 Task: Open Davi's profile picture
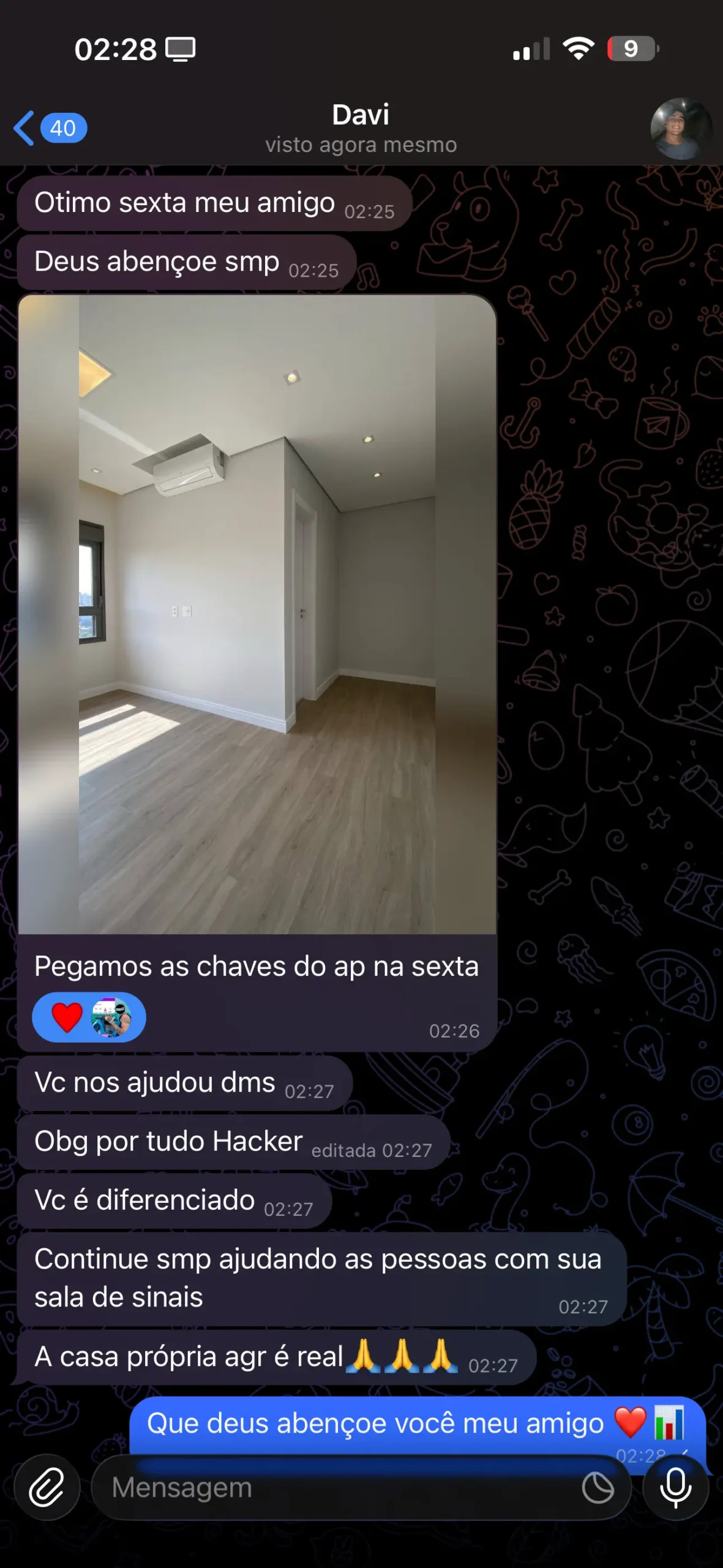[680, 129]
